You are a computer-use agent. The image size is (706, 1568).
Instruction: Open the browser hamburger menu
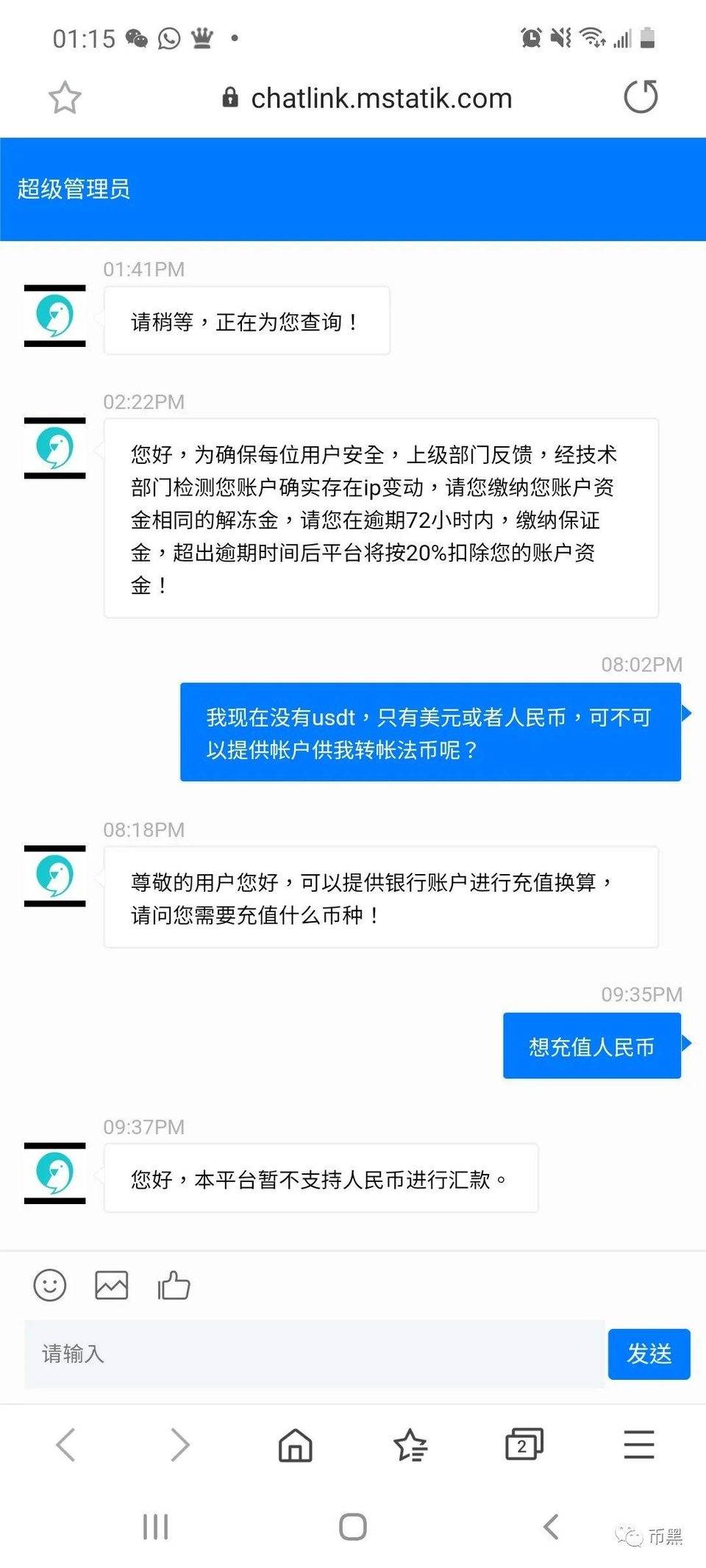(x=639, y=1445)
